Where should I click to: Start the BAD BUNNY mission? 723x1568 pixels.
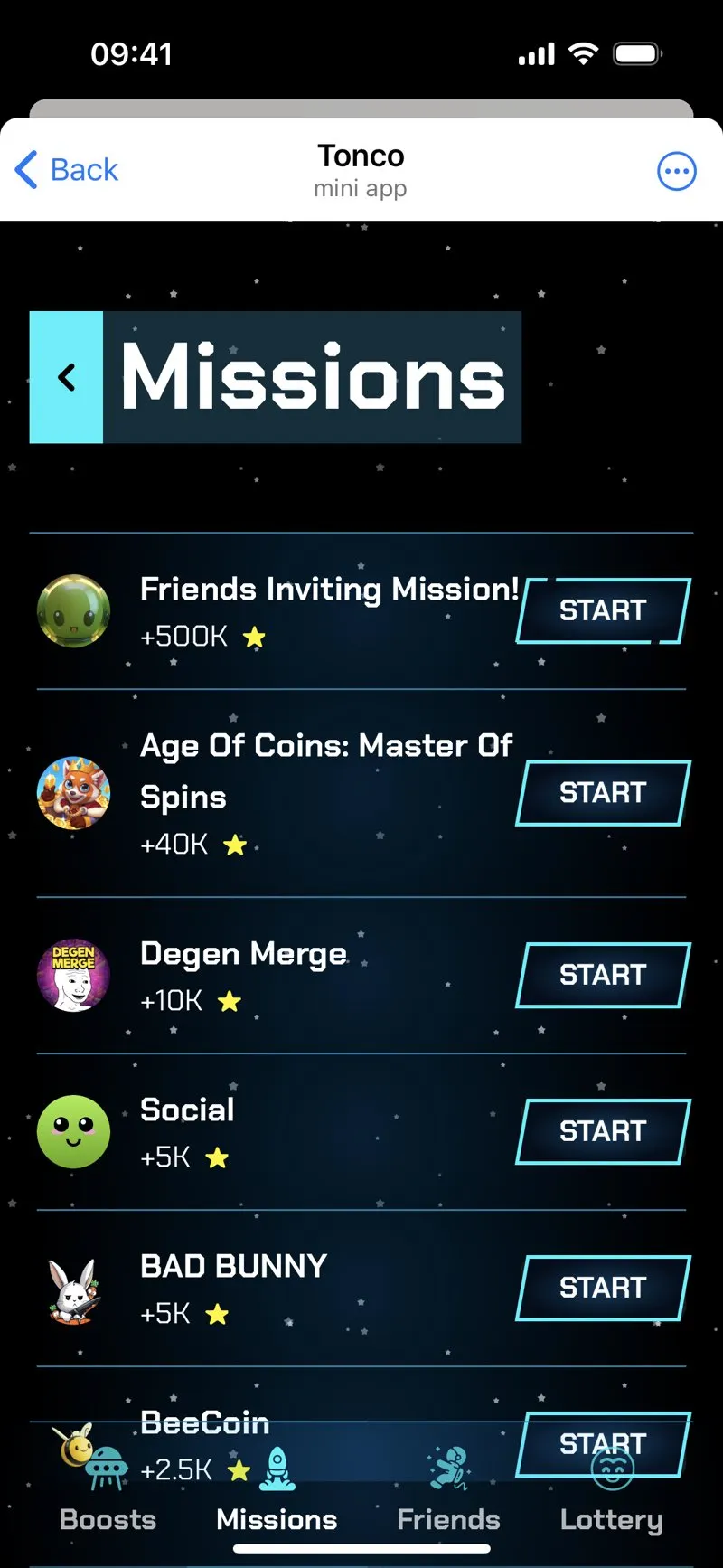coord(603,1288)
